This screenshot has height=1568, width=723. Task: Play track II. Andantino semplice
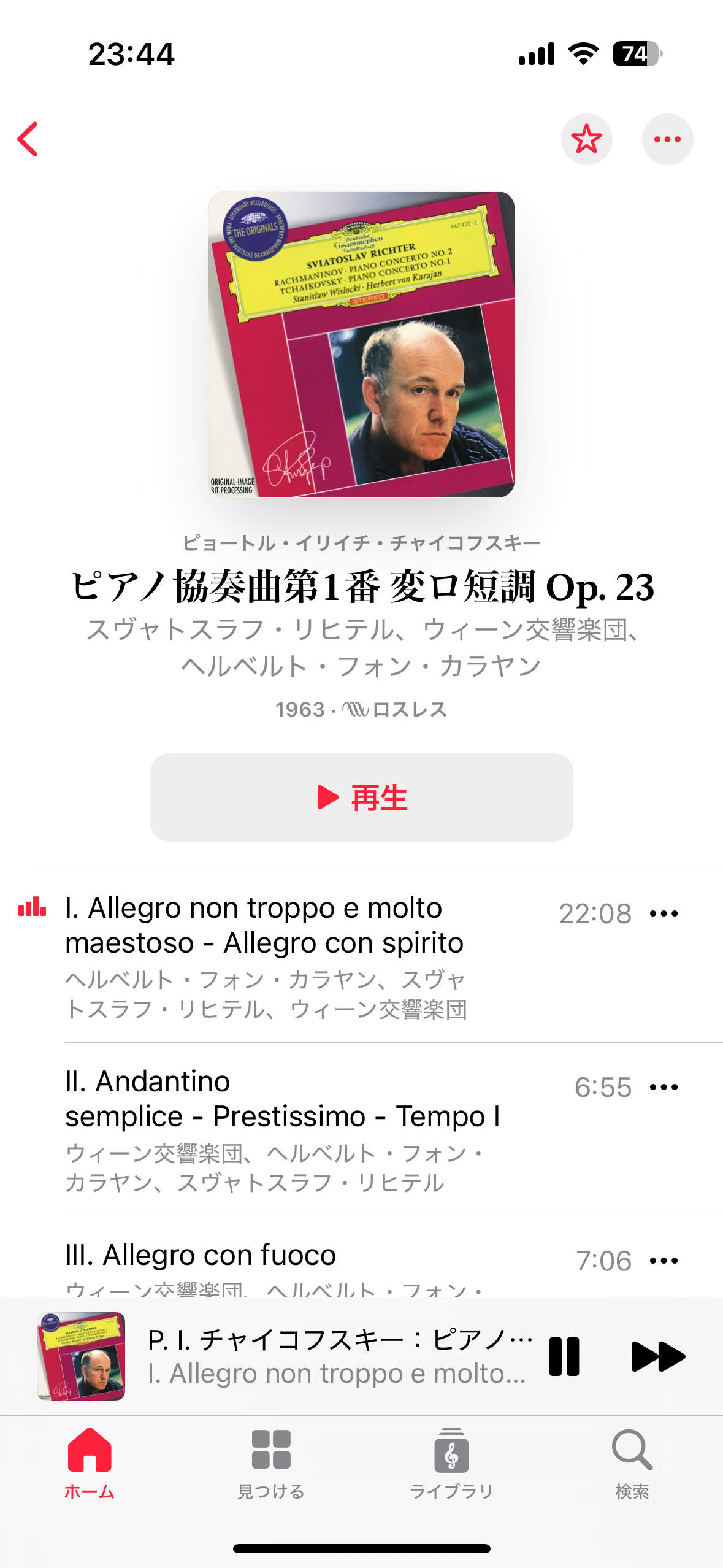click(282, 1099)
